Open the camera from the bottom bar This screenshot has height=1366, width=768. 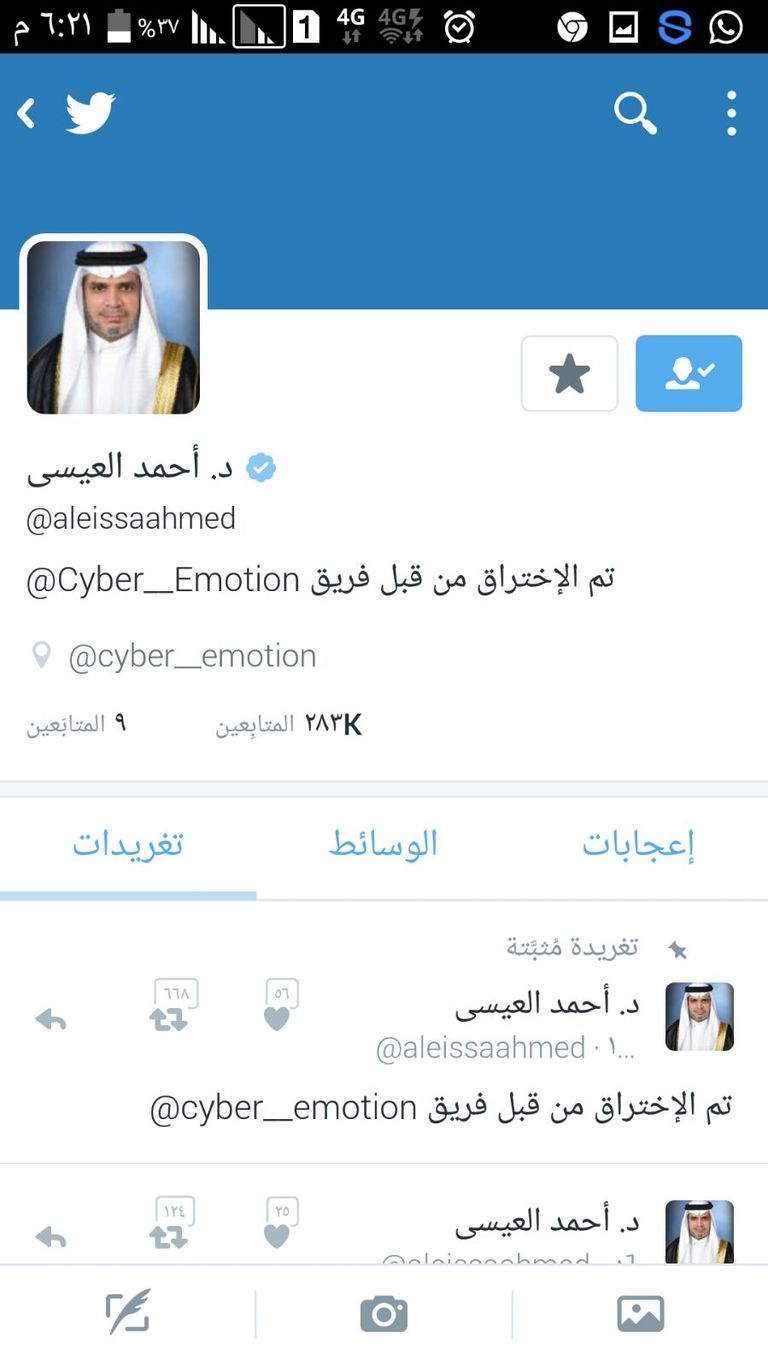coord(384,1313)
